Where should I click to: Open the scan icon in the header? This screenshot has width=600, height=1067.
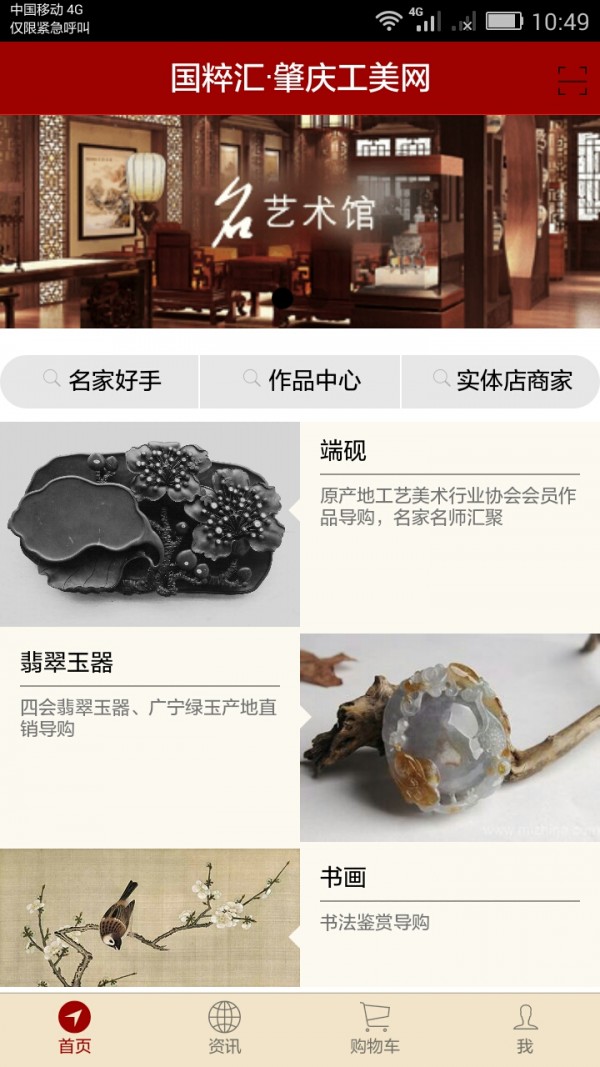point(572,80)
